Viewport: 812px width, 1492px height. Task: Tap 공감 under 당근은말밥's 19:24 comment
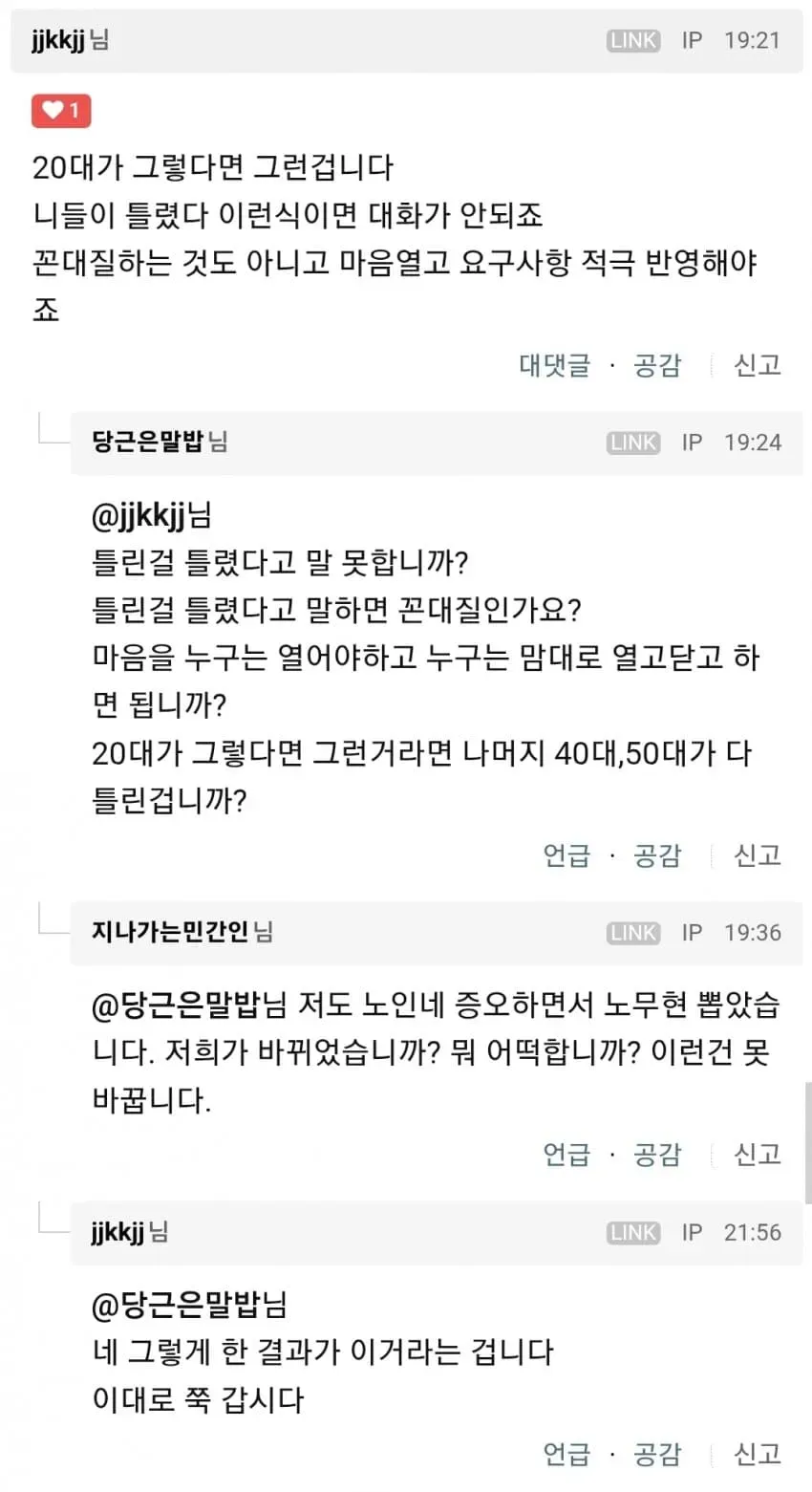(x=657, y=855)
